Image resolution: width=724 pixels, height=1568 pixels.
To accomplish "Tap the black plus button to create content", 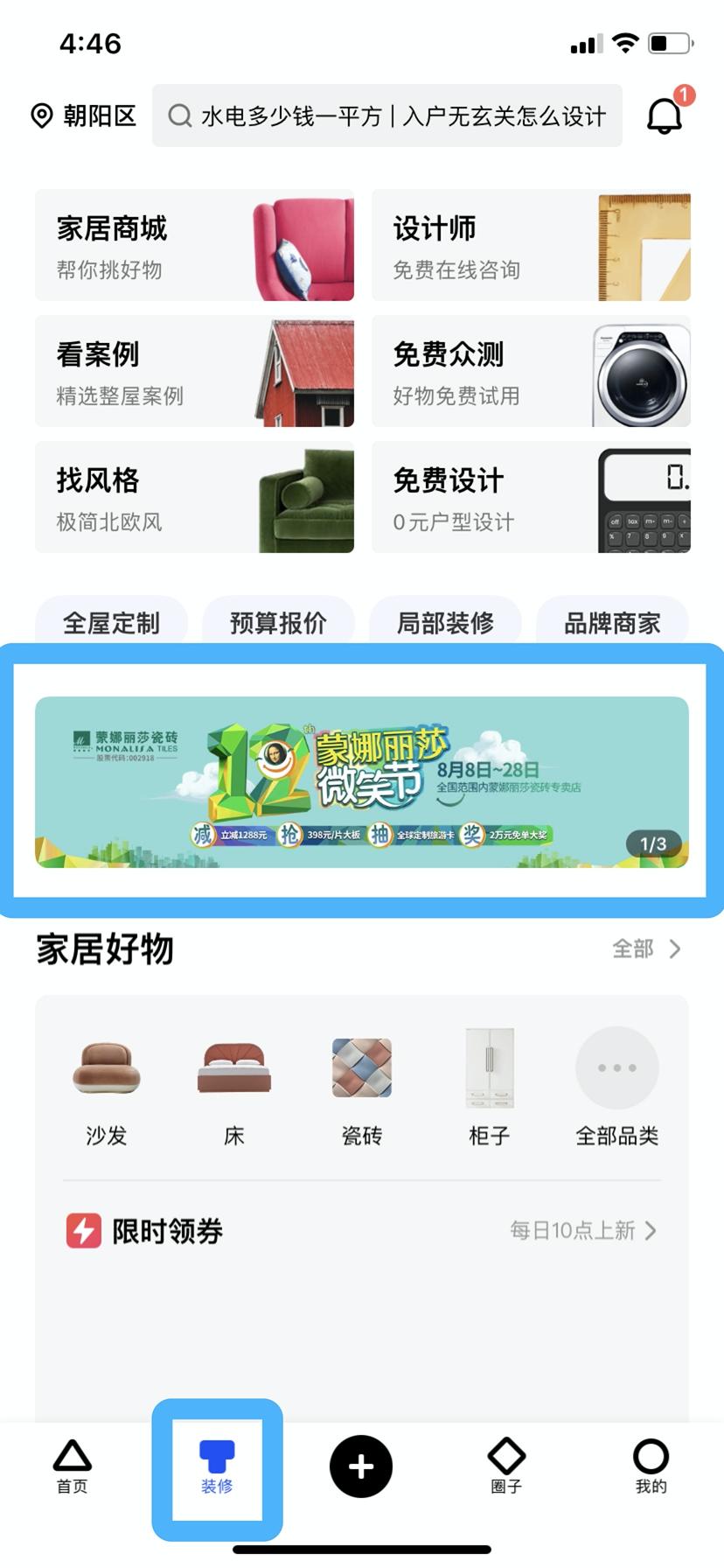I will (x=361, y=1466).
